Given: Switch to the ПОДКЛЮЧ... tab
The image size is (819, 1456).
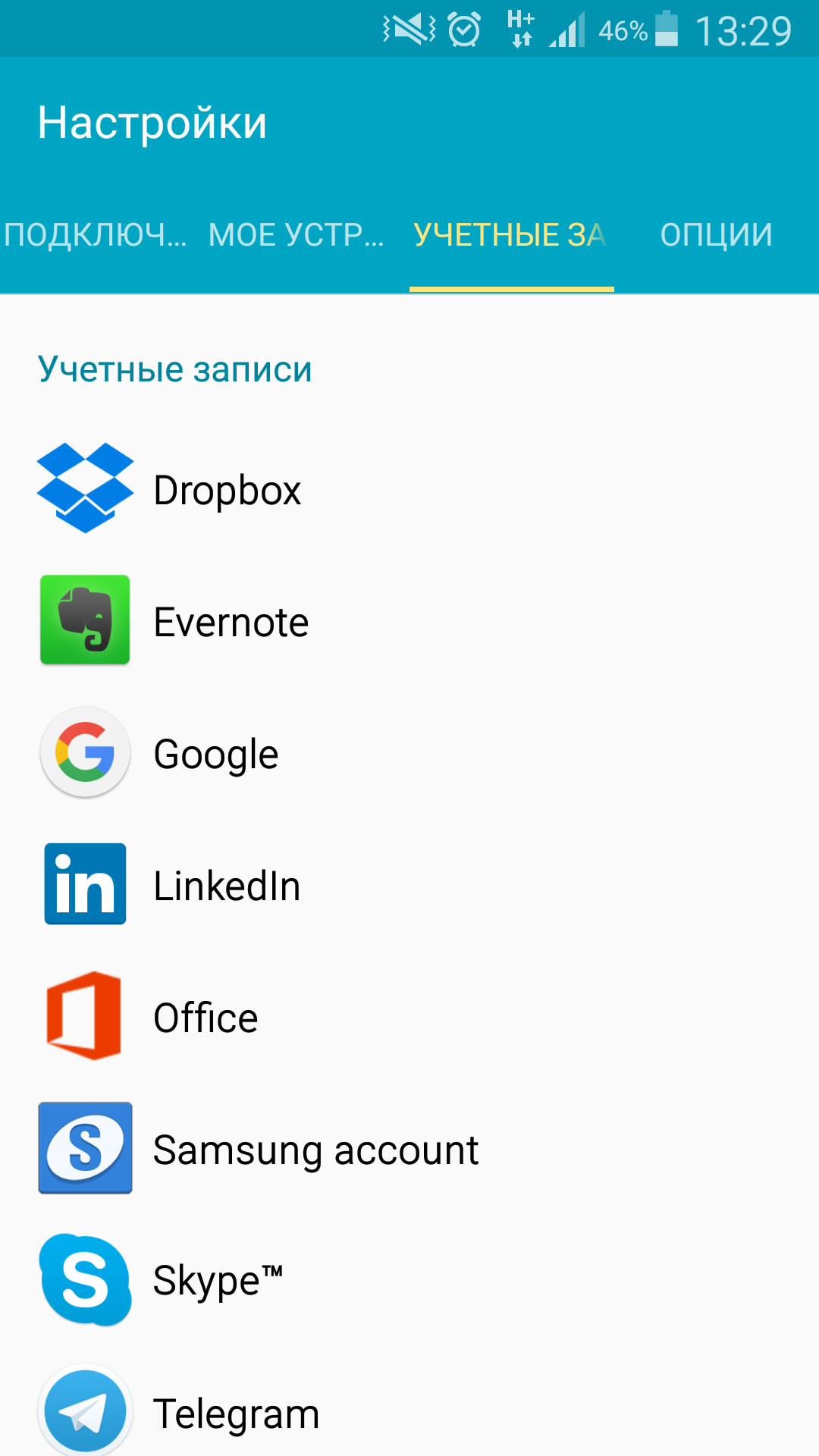Looking at the screenshot, I should click(x=96, y=235).
